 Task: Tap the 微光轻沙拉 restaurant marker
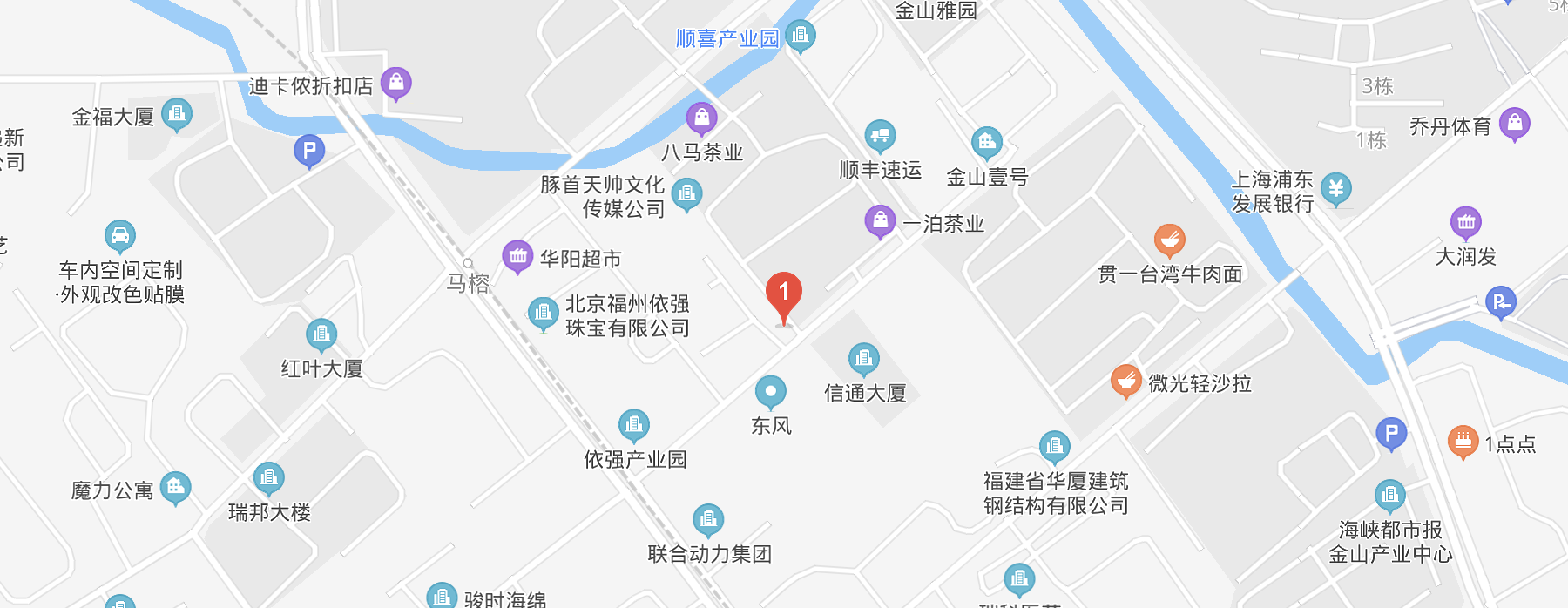(1125, 381)
